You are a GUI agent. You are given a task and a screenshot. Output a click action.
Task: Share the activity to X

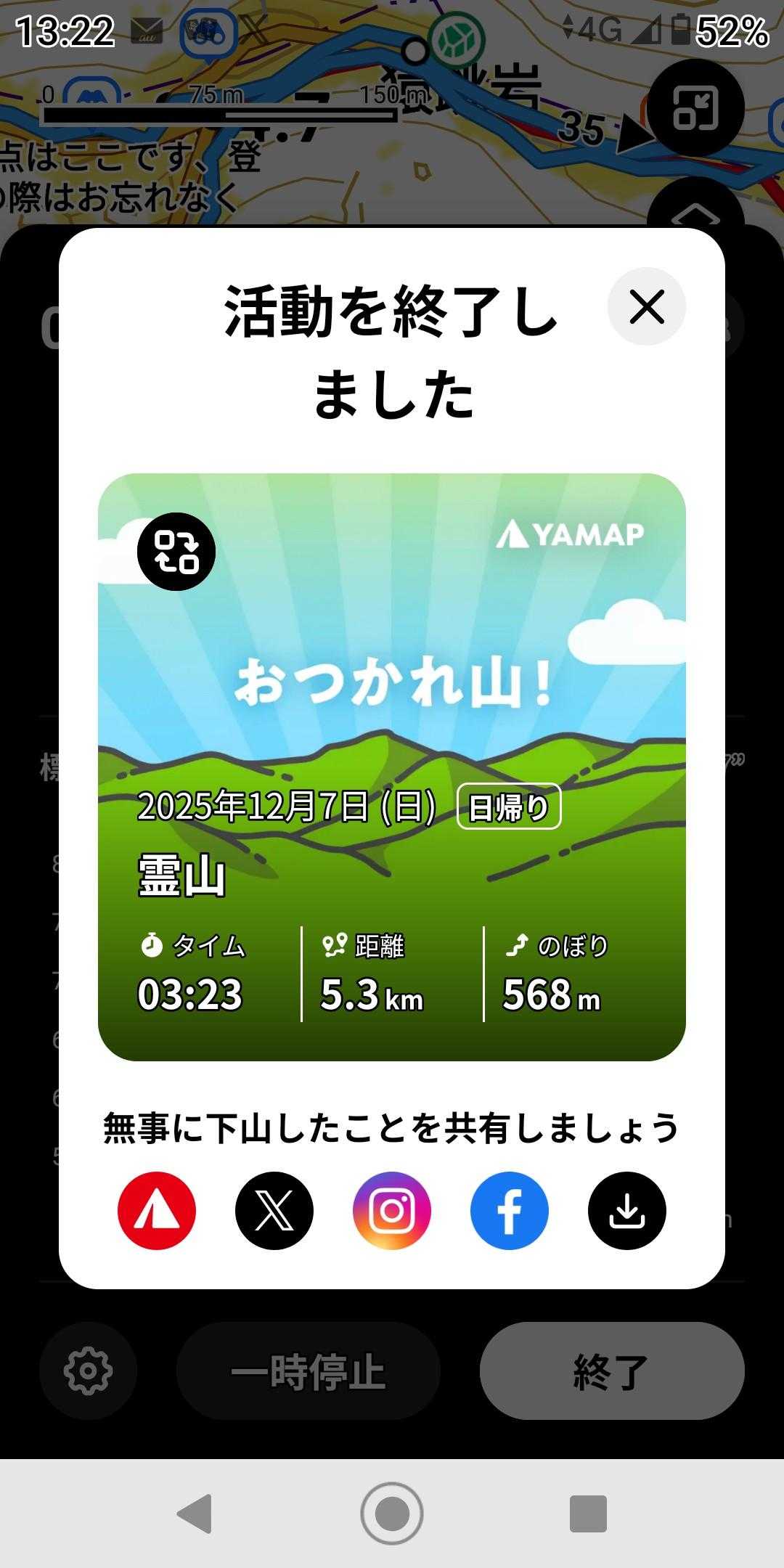pos(274,1211)
